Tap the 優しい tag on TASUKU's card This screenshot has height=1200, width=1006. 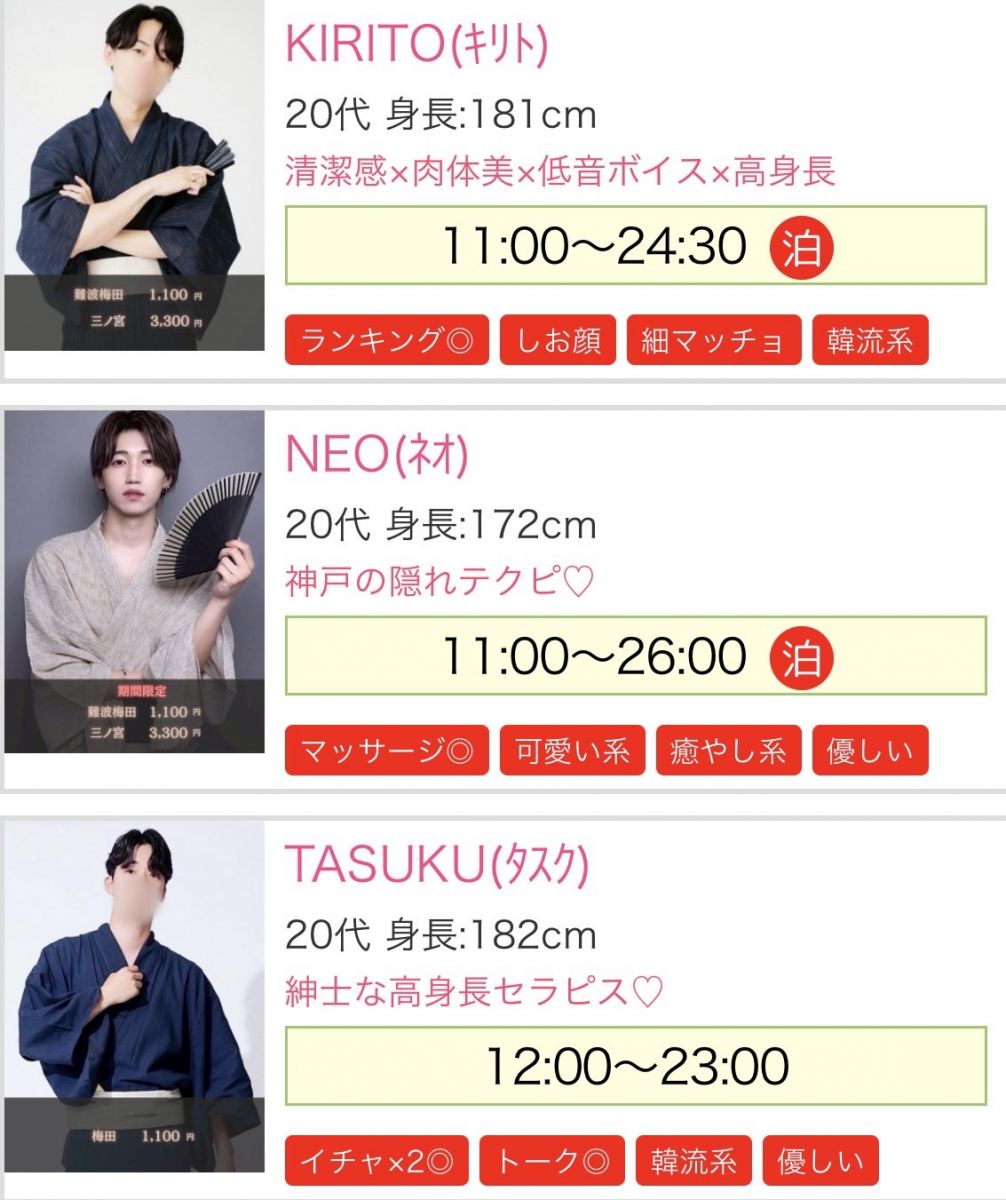(x=821, y=1161)
